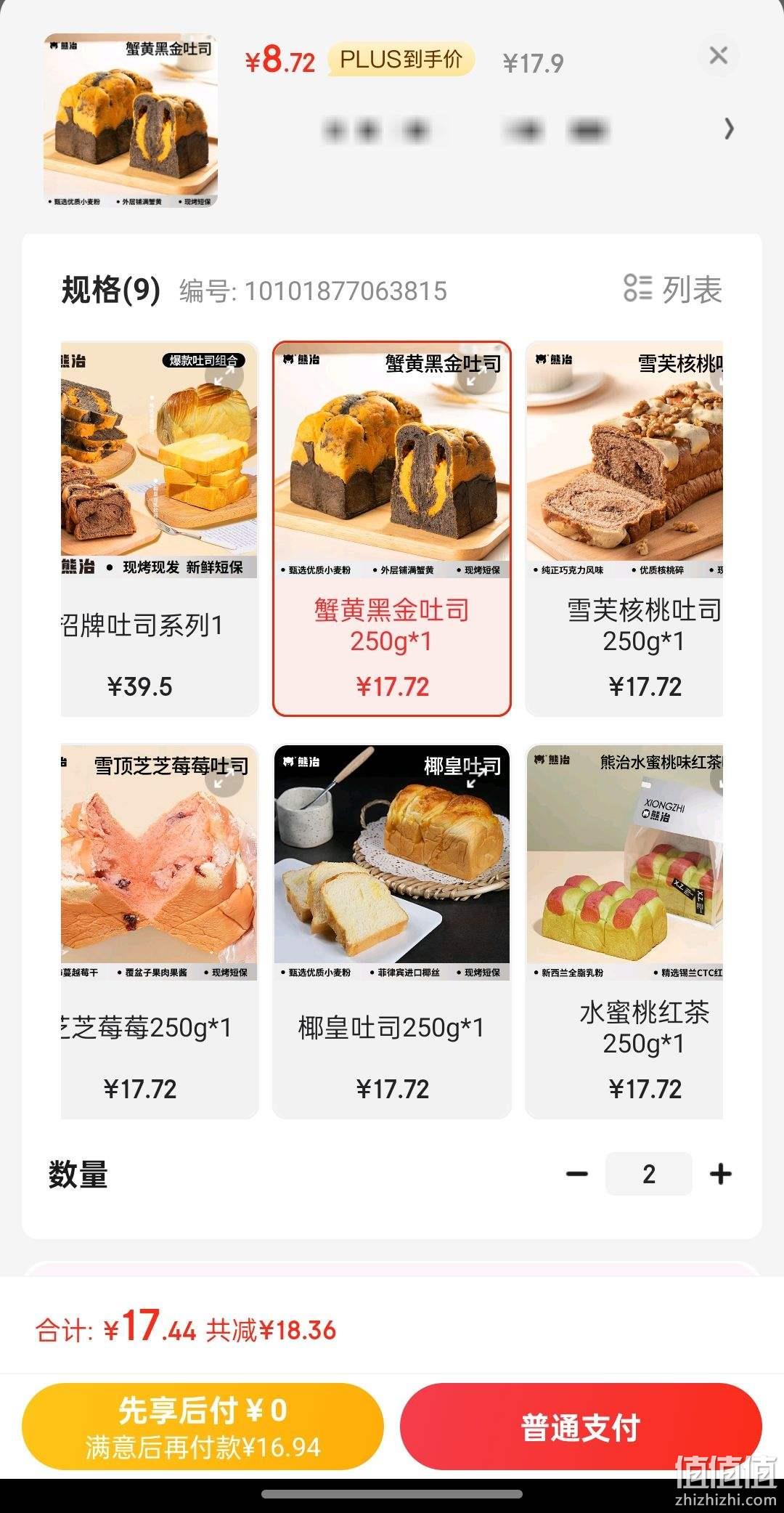Pick the 芝芝莓莓250g*1 option
Screen dimensions: 784x1513
coord(159,931)
